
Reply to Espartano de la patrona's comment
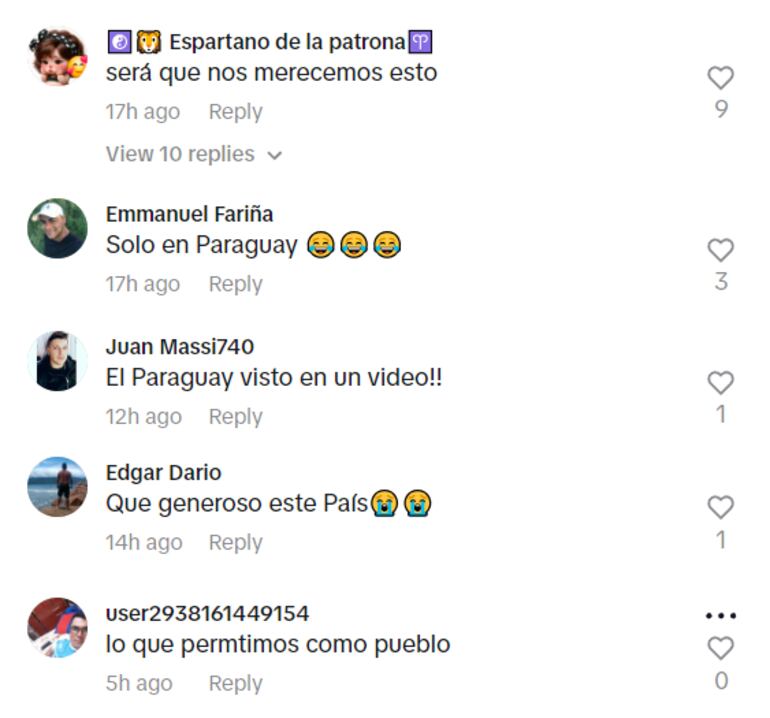[235, 112]
